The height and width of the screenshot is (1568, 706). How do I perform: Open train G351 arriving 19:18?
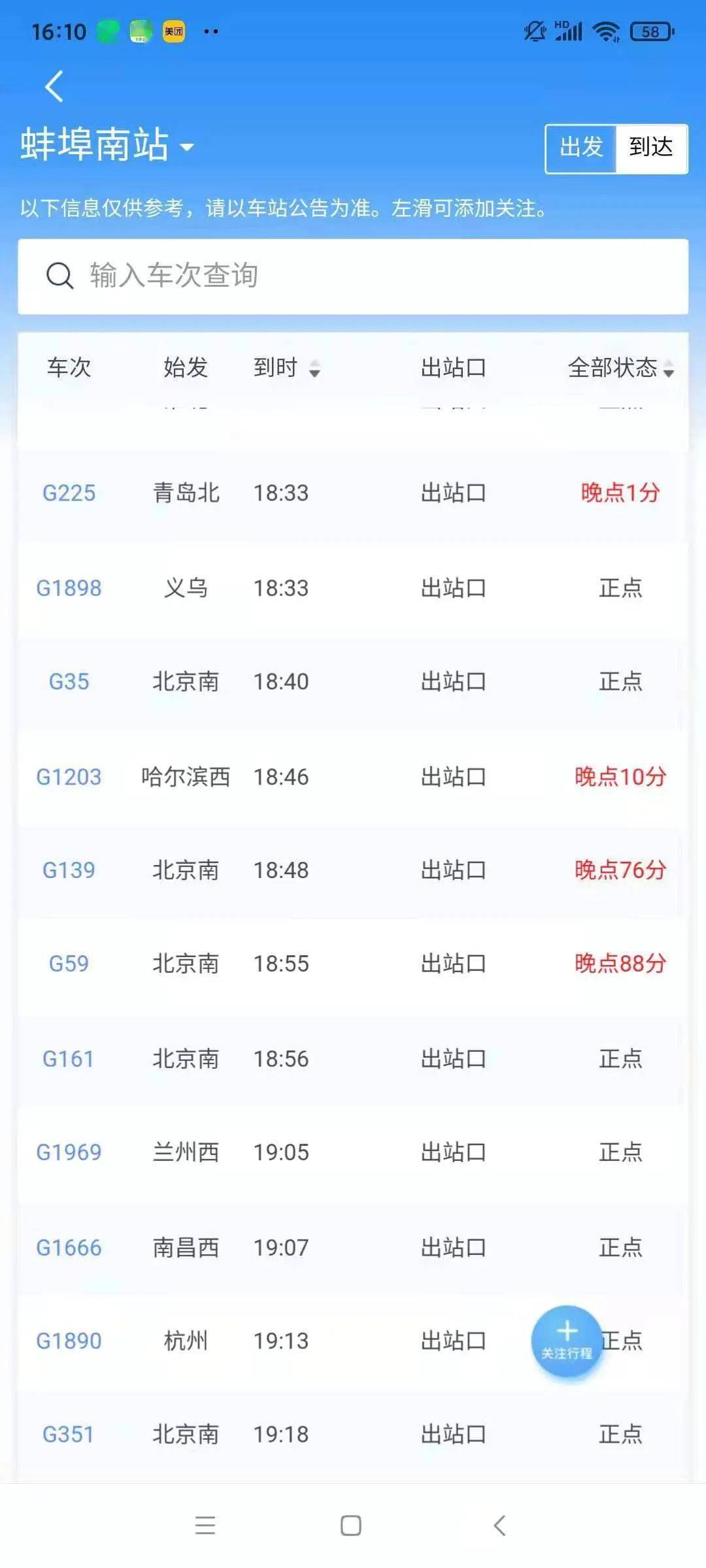pos(353,1435)
